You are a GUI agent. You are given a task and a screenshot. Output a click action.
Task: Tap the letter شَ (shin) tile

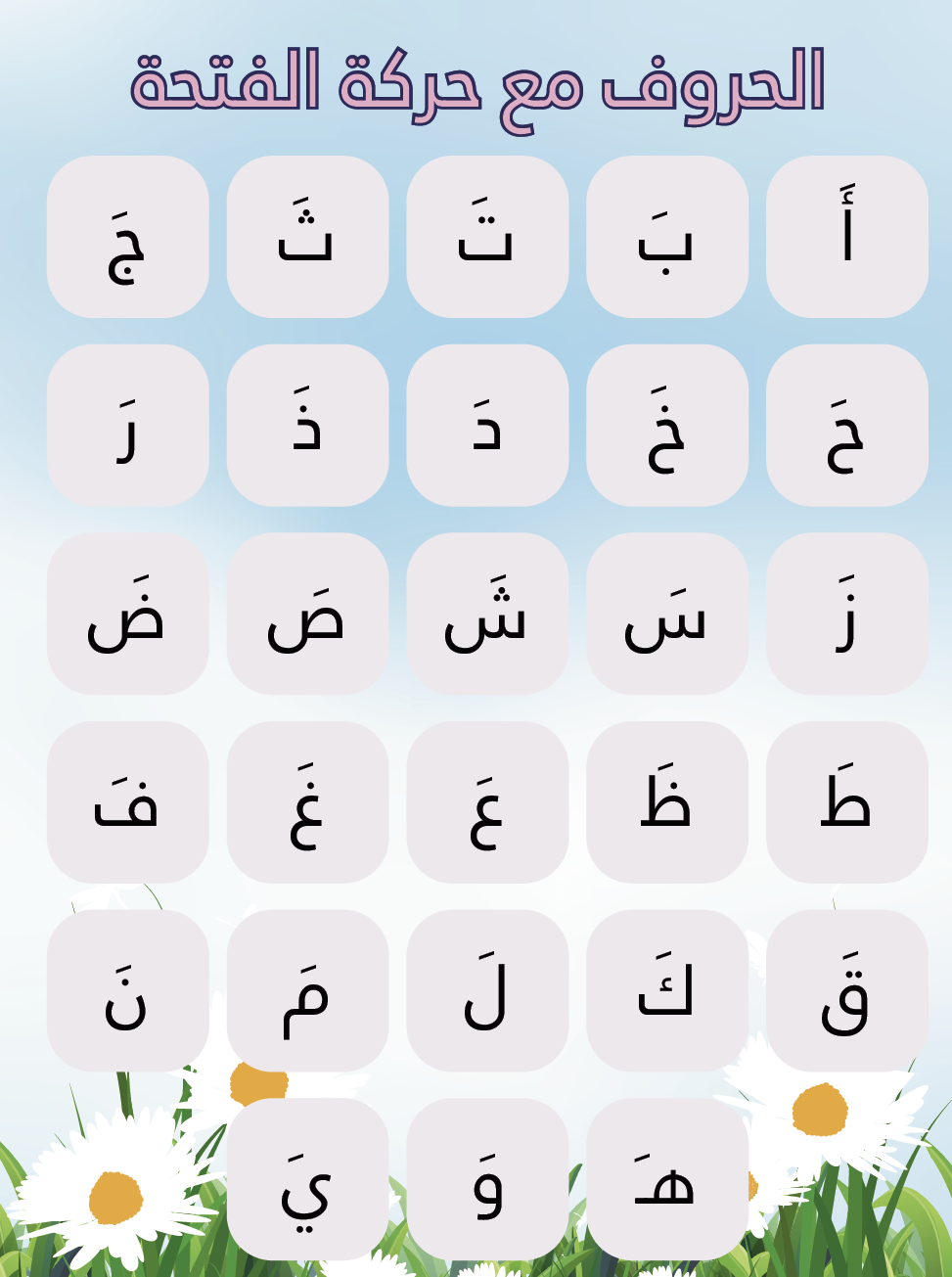tap(487, 614)
